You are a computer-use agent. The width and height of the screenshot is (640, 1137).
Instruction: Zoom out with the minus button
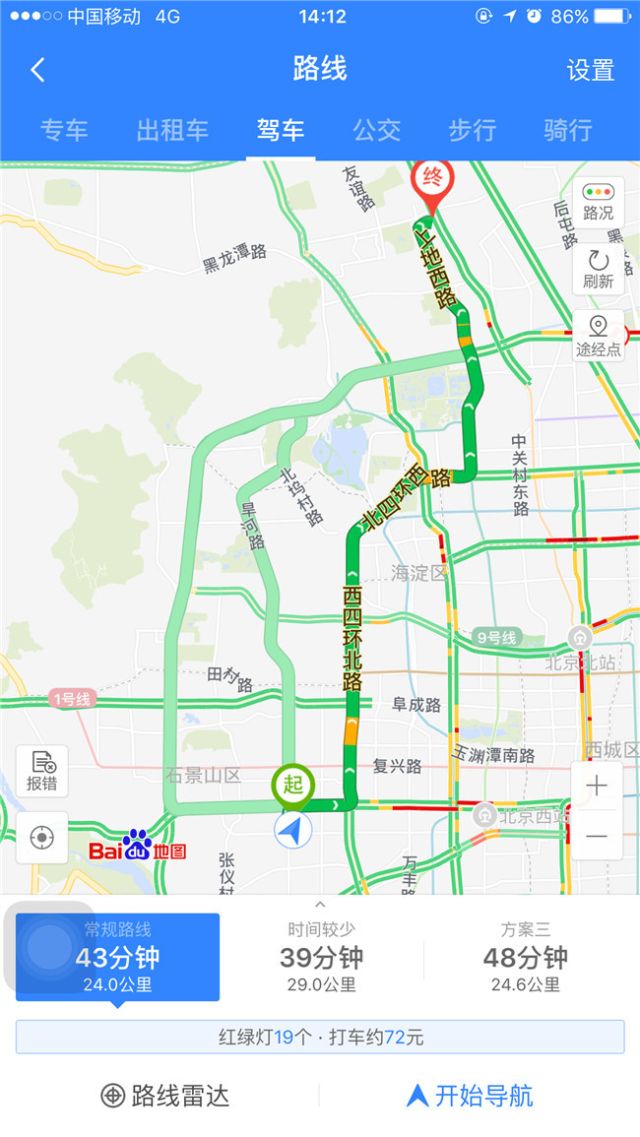pos(596,836)
